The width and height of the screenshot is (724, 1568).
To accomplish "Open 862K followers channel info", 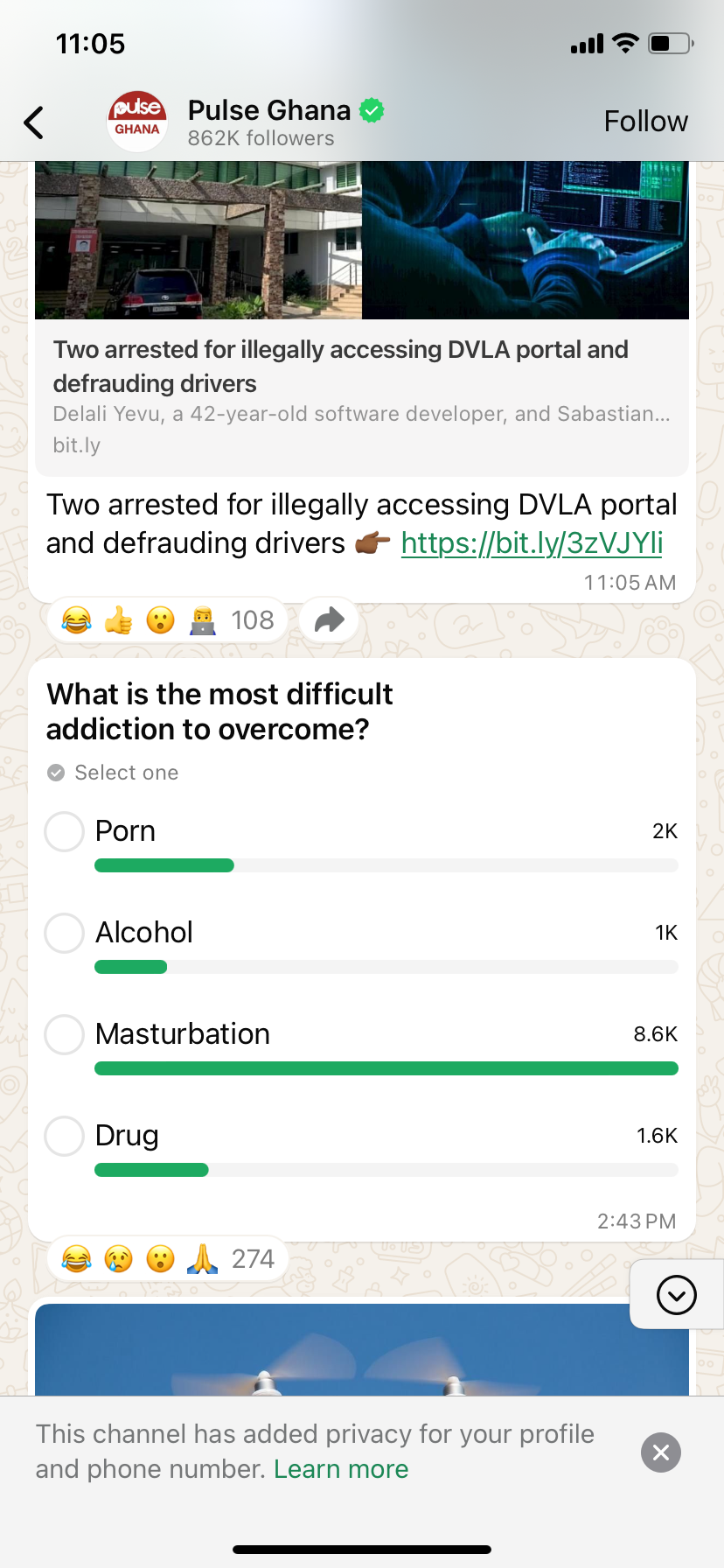I will (x=260, y=138).
